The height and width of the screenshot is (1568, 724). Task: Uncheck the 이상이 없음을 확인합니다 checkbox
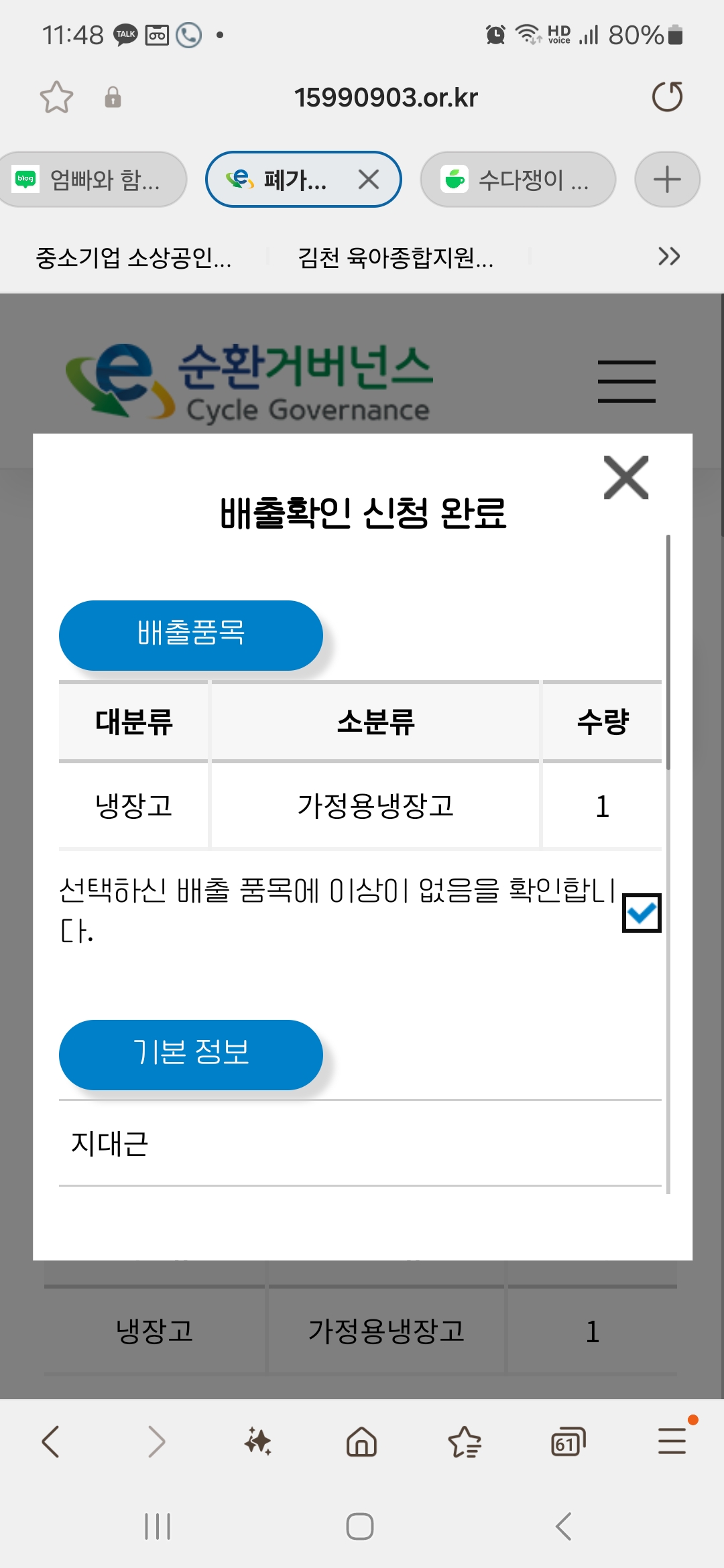[x=642, y=913]
